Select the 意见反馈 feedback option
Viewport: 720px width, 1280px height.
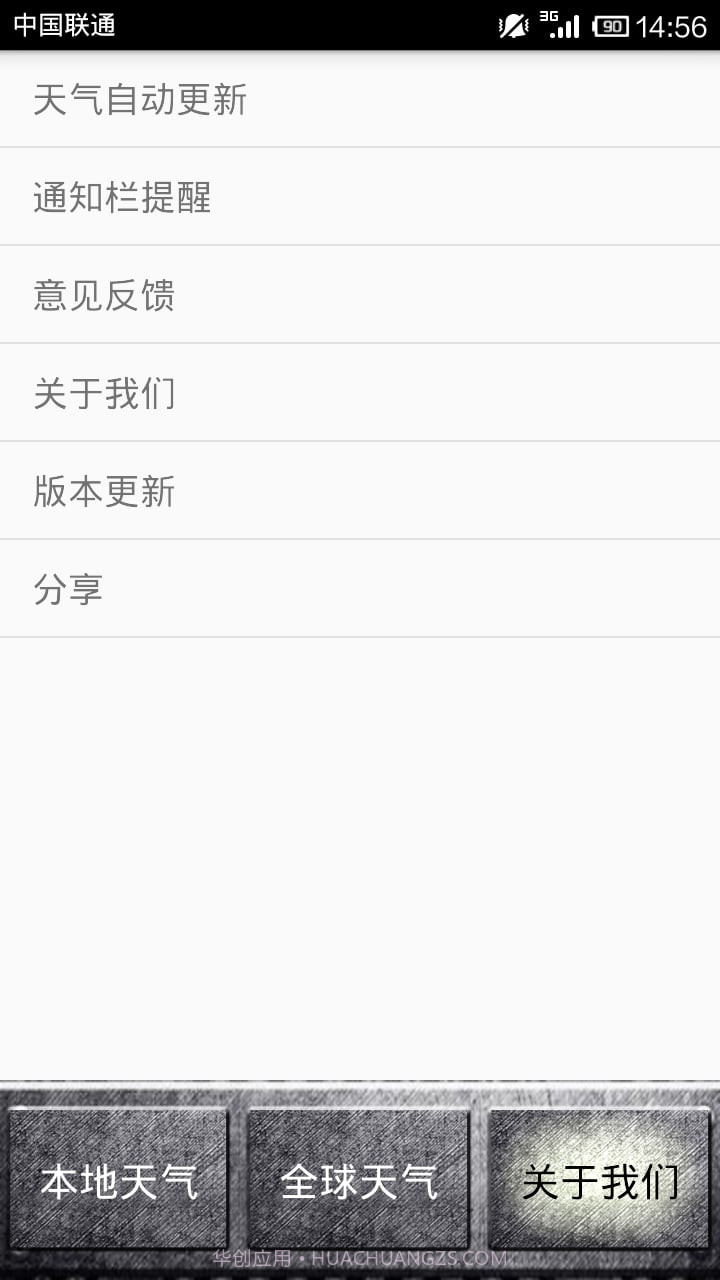(105, 296)
